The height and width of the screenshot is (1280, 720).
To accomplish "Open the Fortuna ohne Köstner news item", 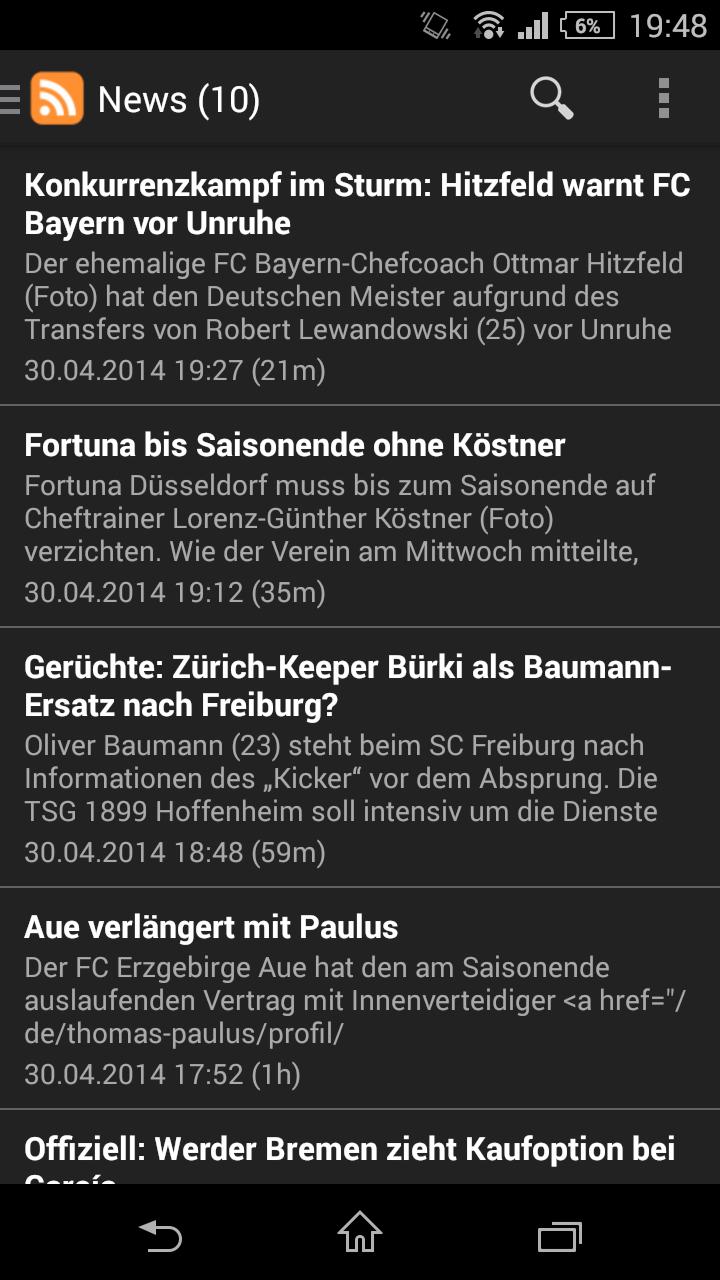I will coord(350,510).
